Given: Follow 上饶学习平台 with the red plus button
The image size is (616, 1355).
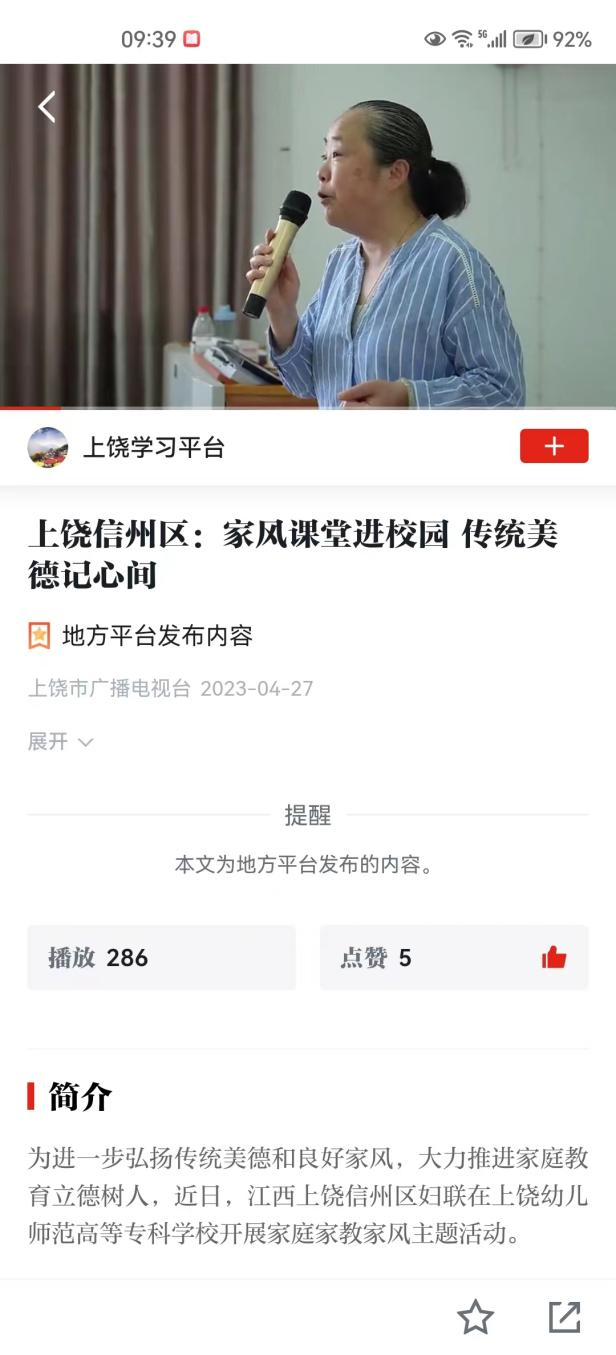Looking at the screenshot, I should point(554,446).
